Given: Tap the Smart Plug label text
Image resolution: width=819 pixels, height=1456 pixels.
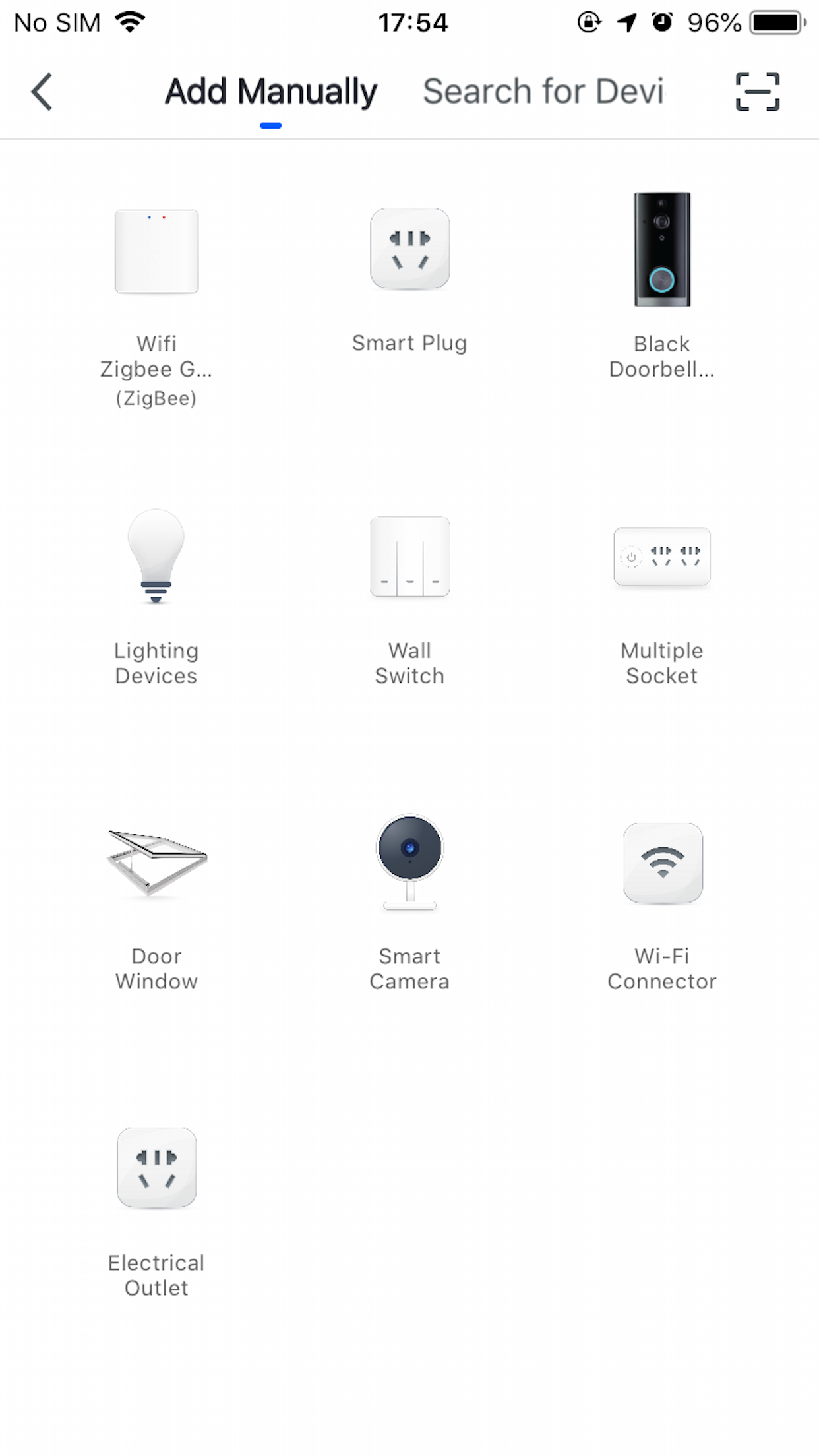Looking at the screenshot, I should pyautogui.click(x=409, y=343).
